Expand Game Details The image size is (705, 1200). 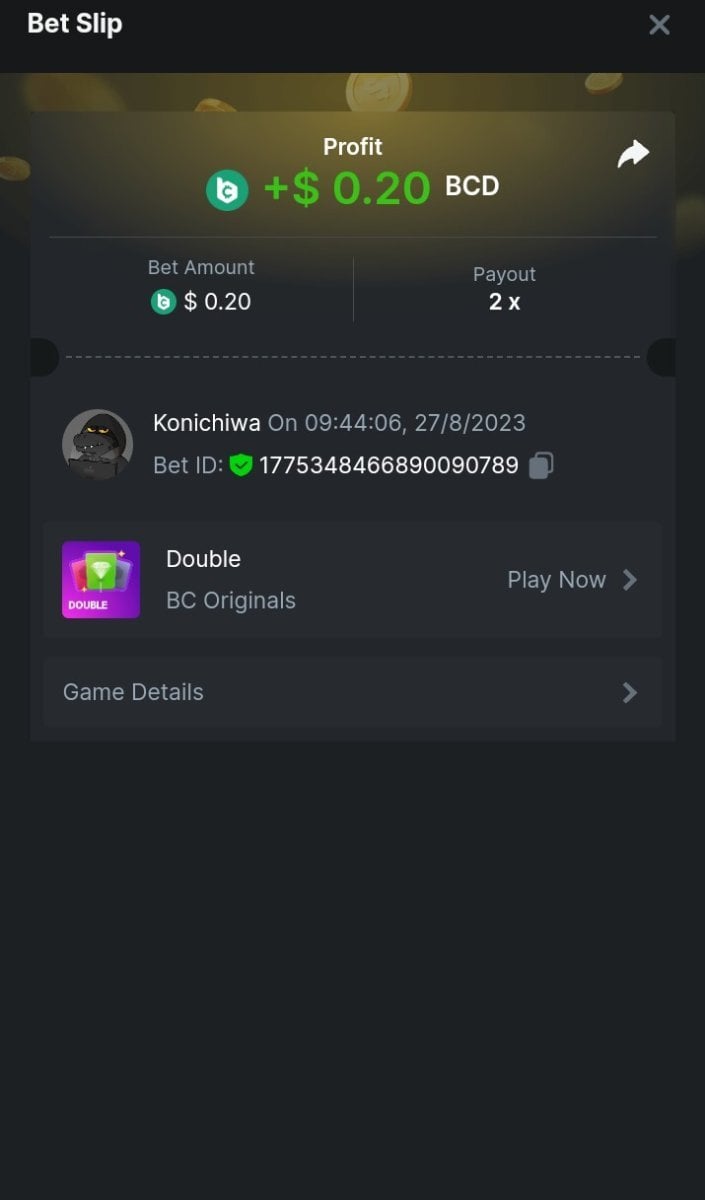pos(352,692)
